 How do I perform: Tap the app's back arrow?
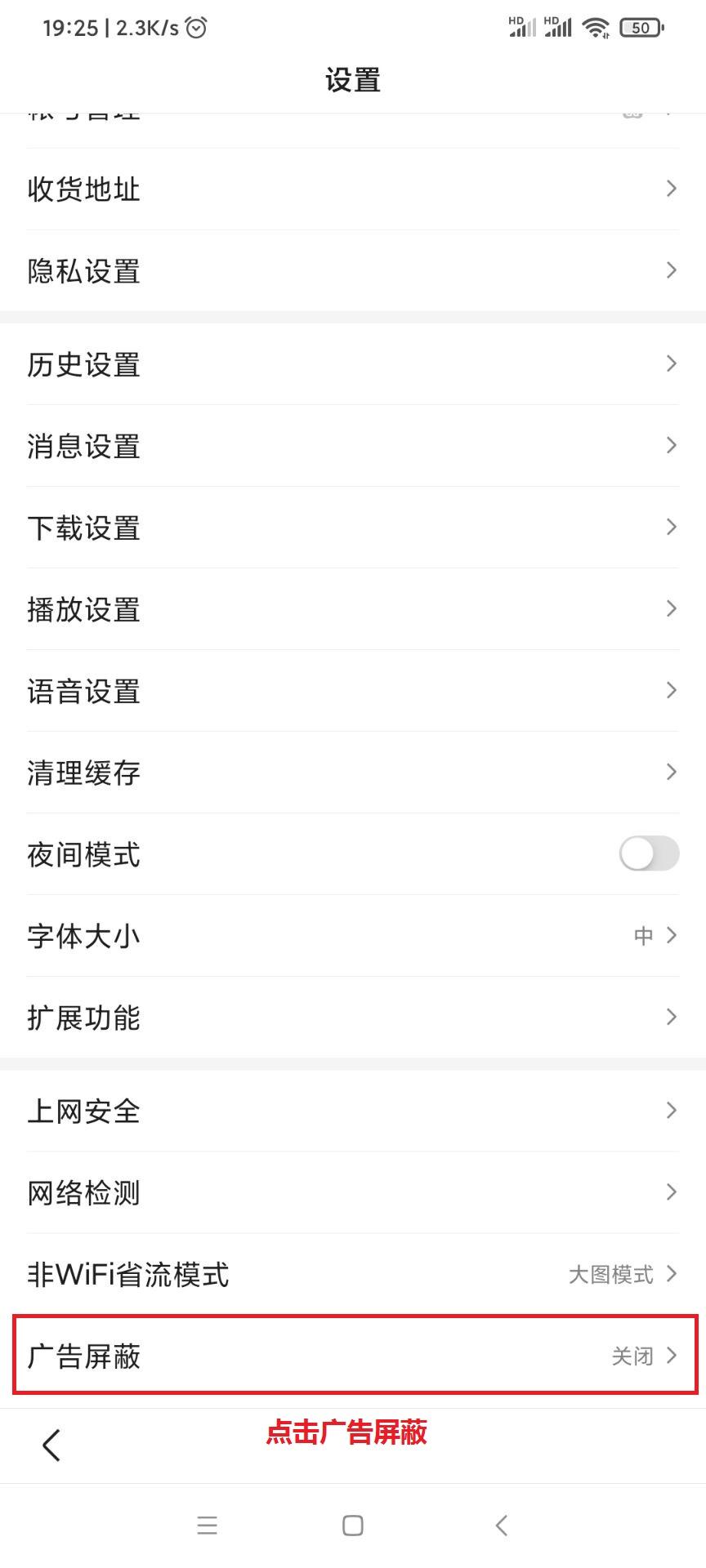51,1445
